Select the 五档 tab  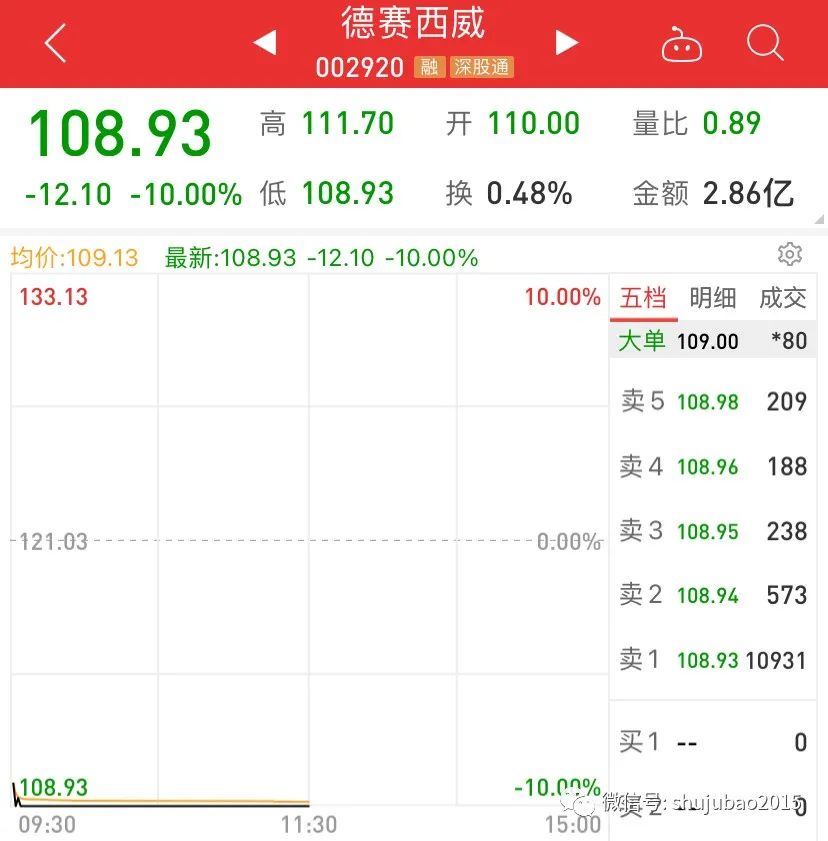[643, 297]
